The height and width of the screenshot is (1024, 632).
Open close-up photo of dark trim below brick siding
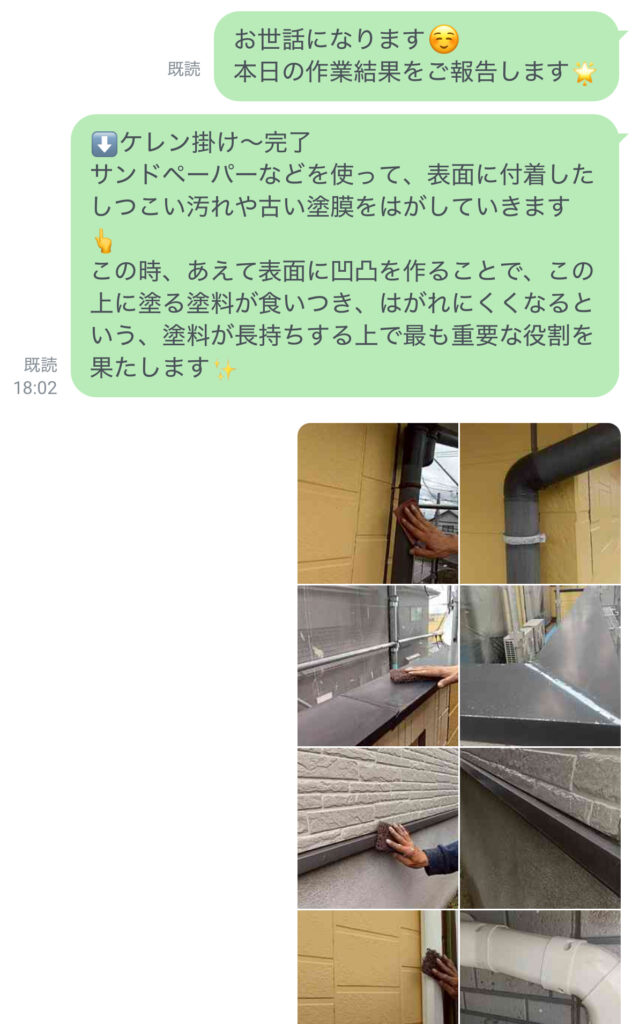point(541,828)
